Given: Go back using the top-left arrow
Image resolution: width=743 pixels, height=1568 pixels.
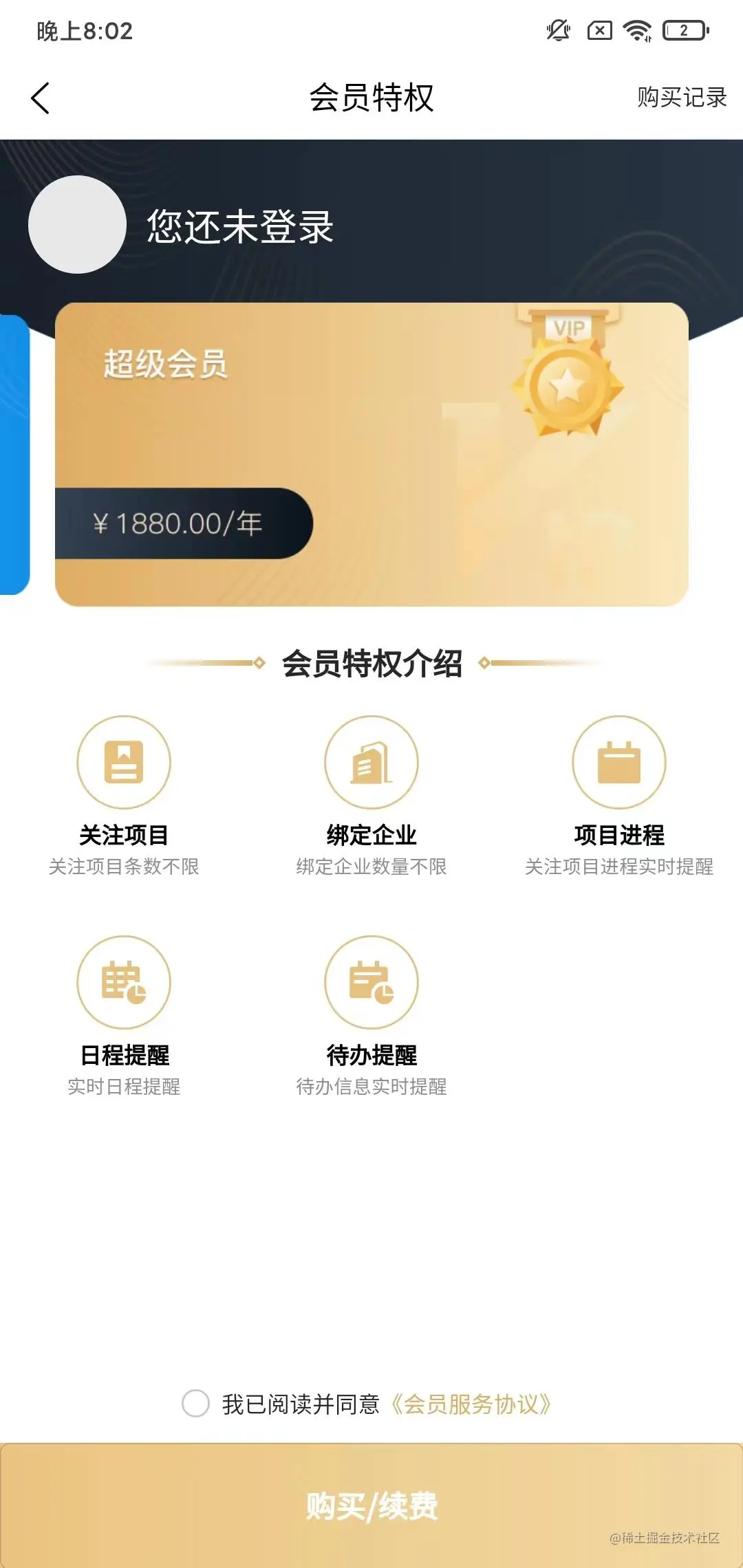Looking at the screenshot, I should tap(41, 98).
